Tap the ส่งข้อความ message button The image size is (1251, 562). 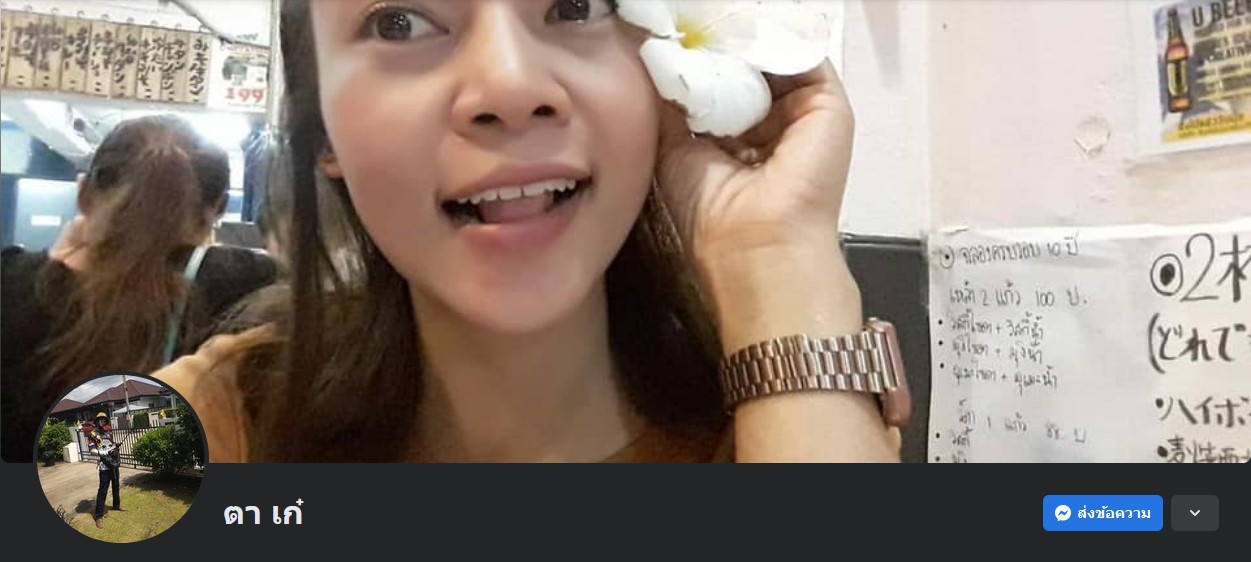coord(1102,513)
